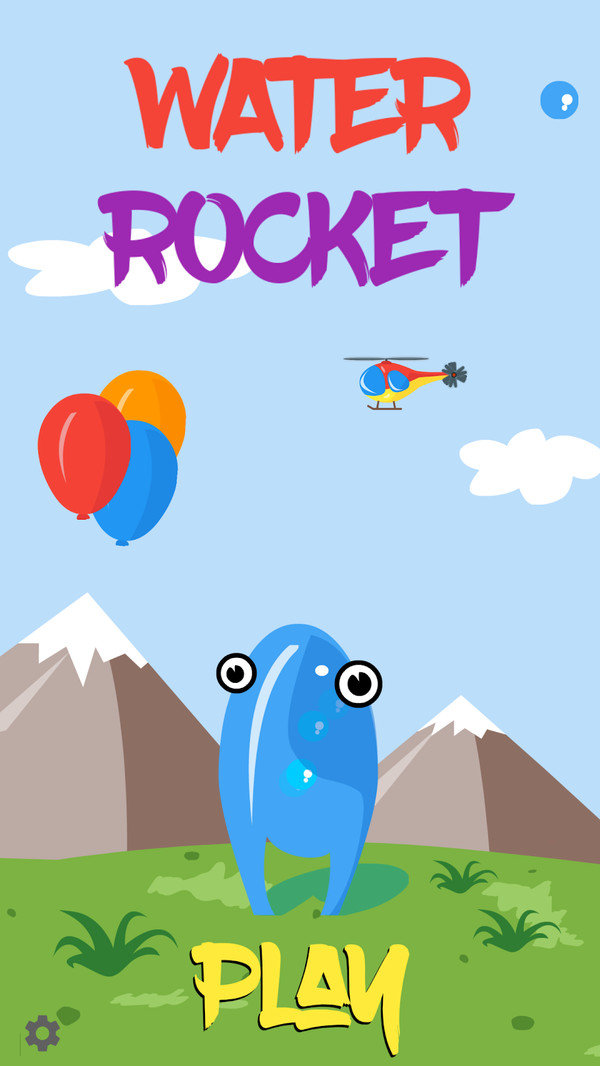Open the settings gear

coord(42,1032)
